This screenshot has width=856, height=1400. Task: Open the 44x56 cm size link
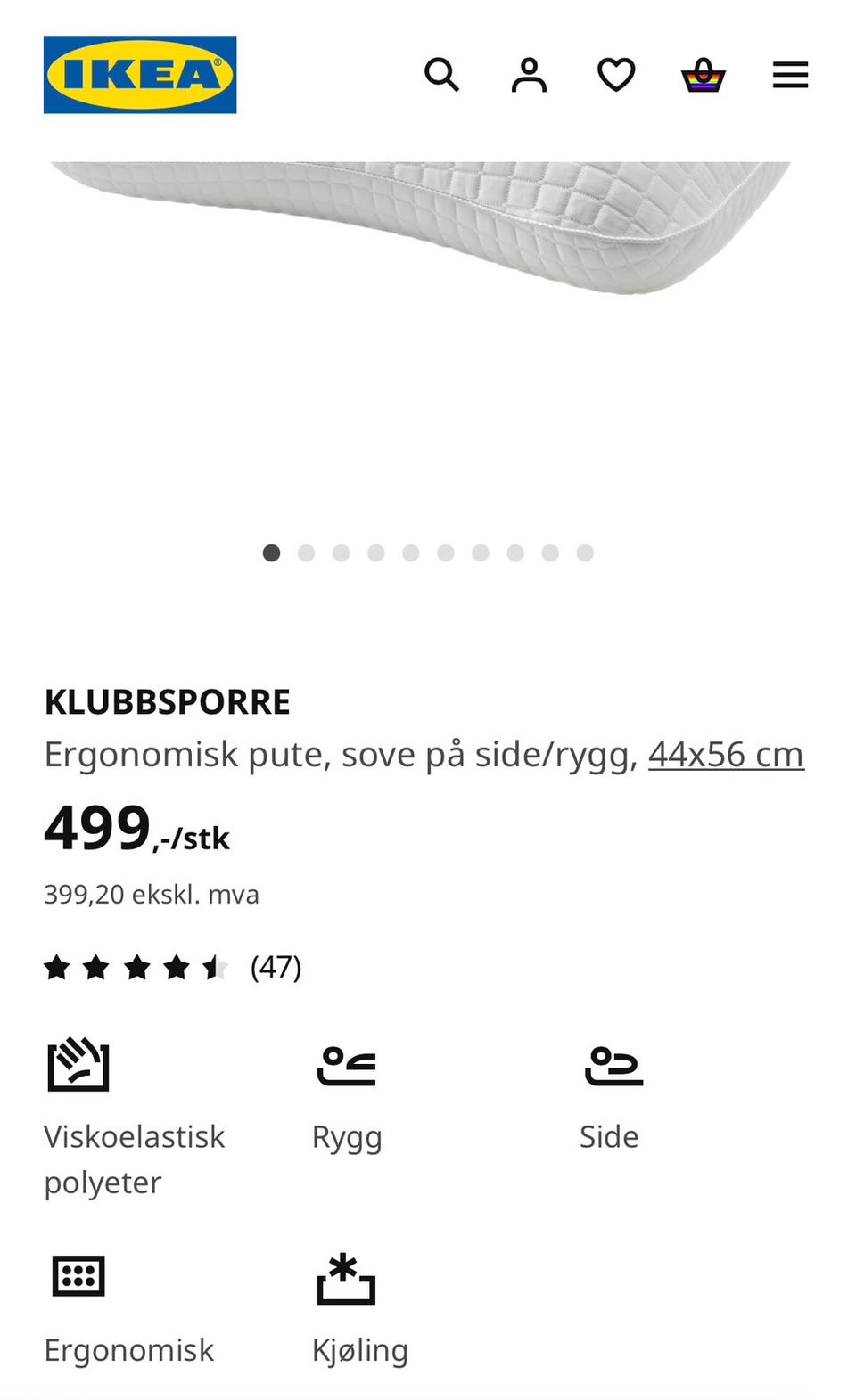(726, 753)
